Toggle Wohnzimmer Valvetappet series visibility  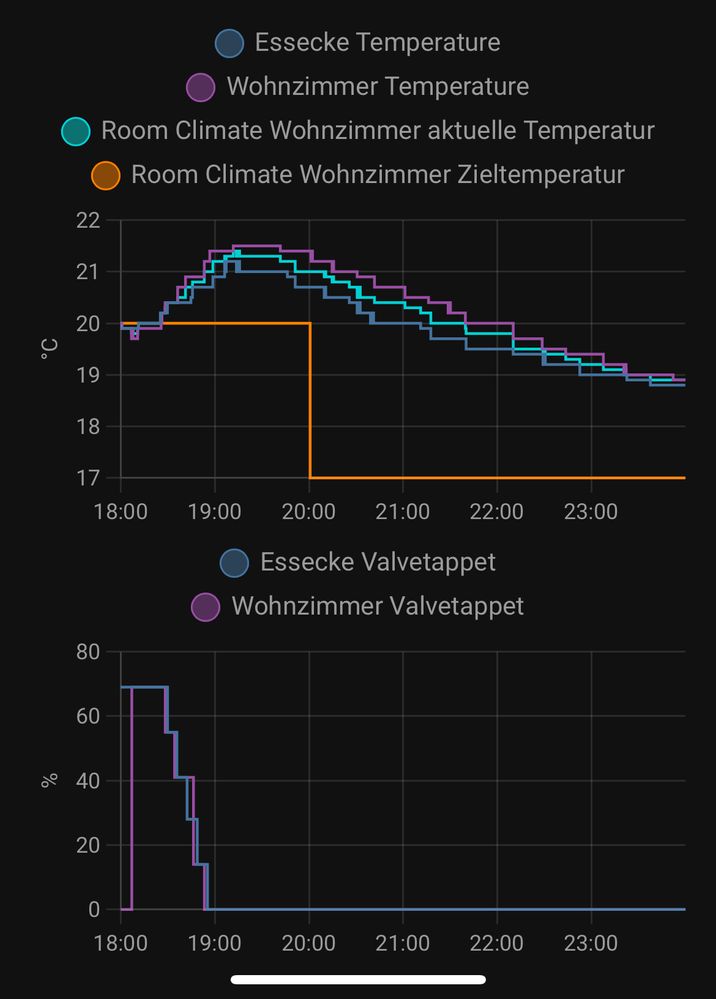click(x=358, y=606)
